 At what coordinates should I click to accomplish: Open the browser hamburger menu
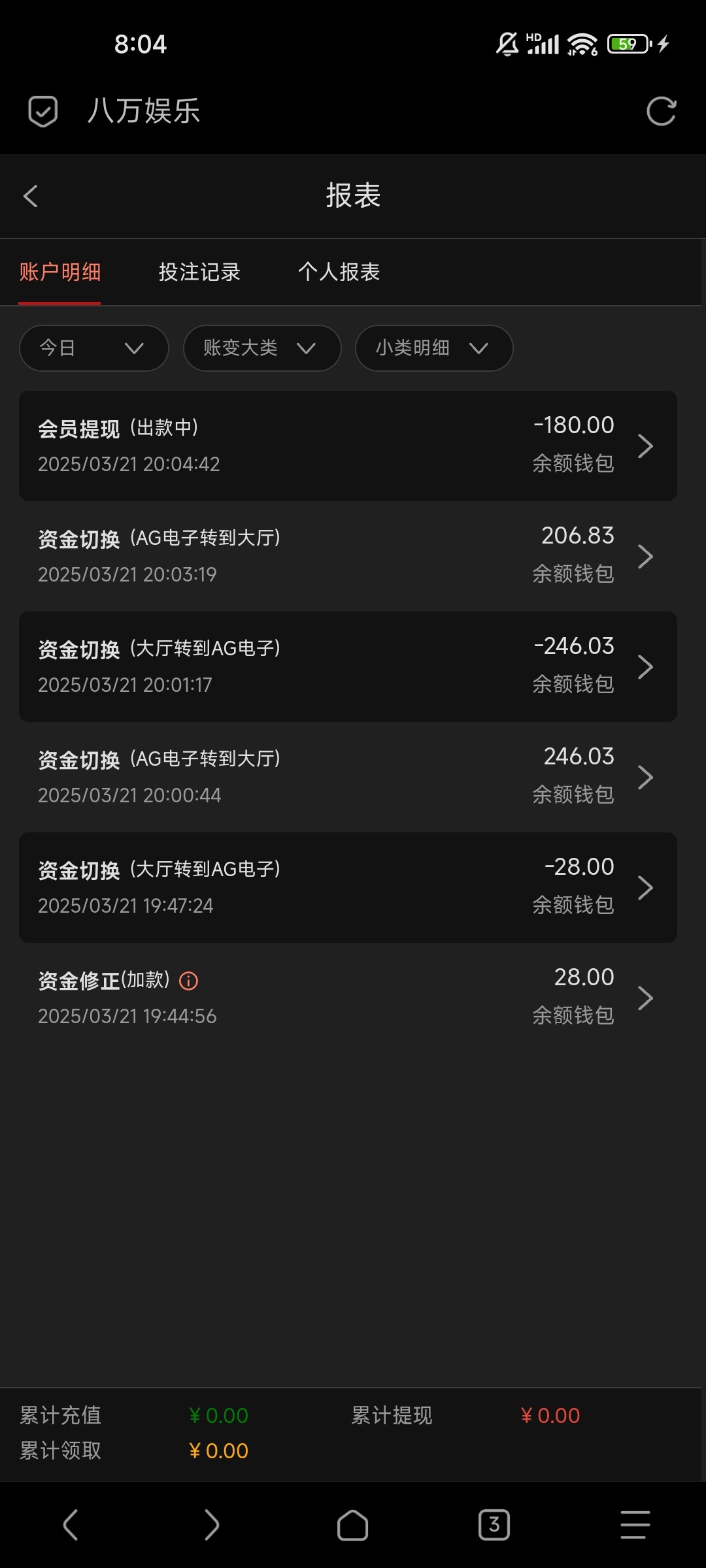coord(635,1525)
